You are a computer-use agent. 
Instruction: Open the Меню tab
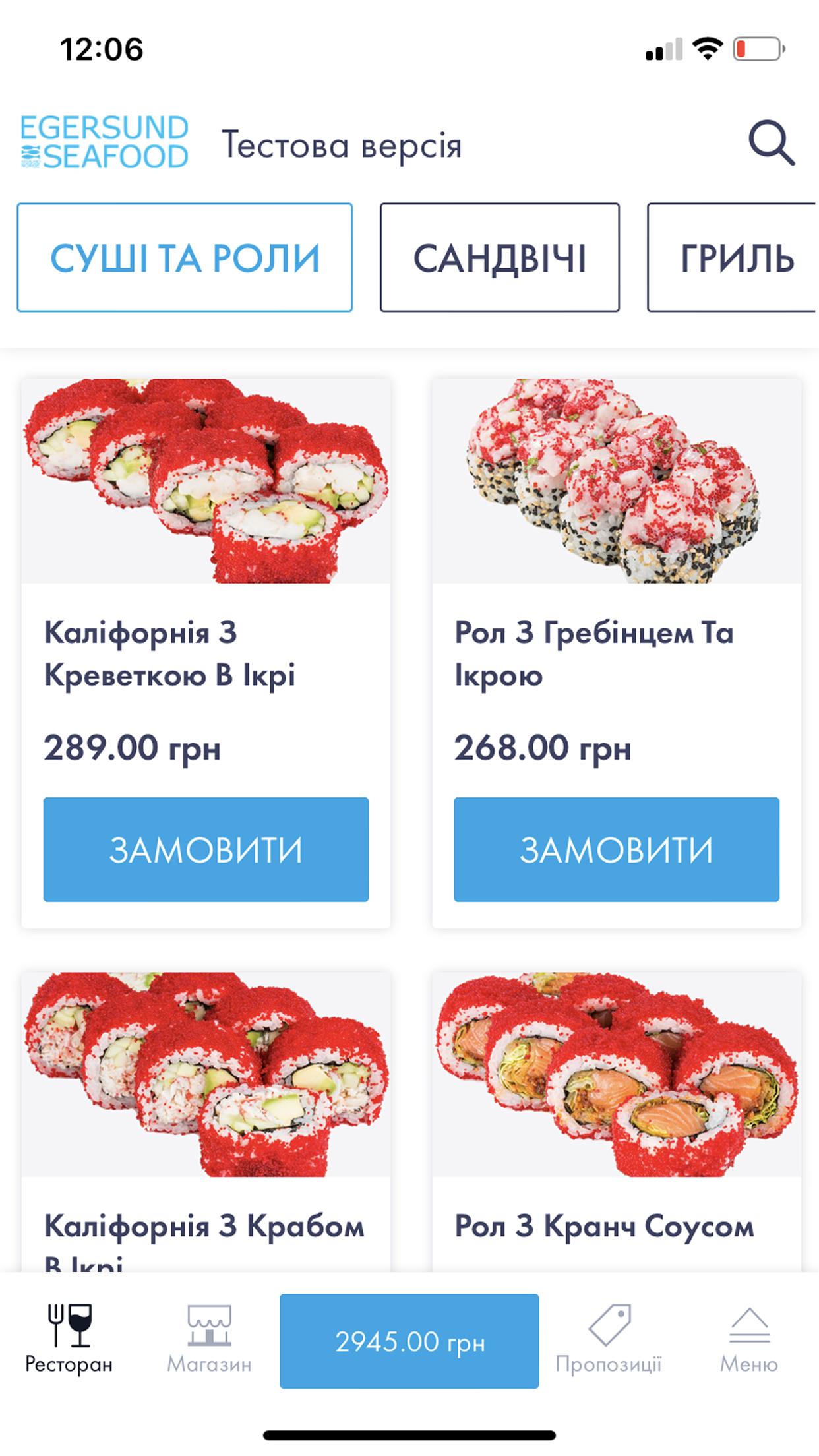click(749, 1339)
